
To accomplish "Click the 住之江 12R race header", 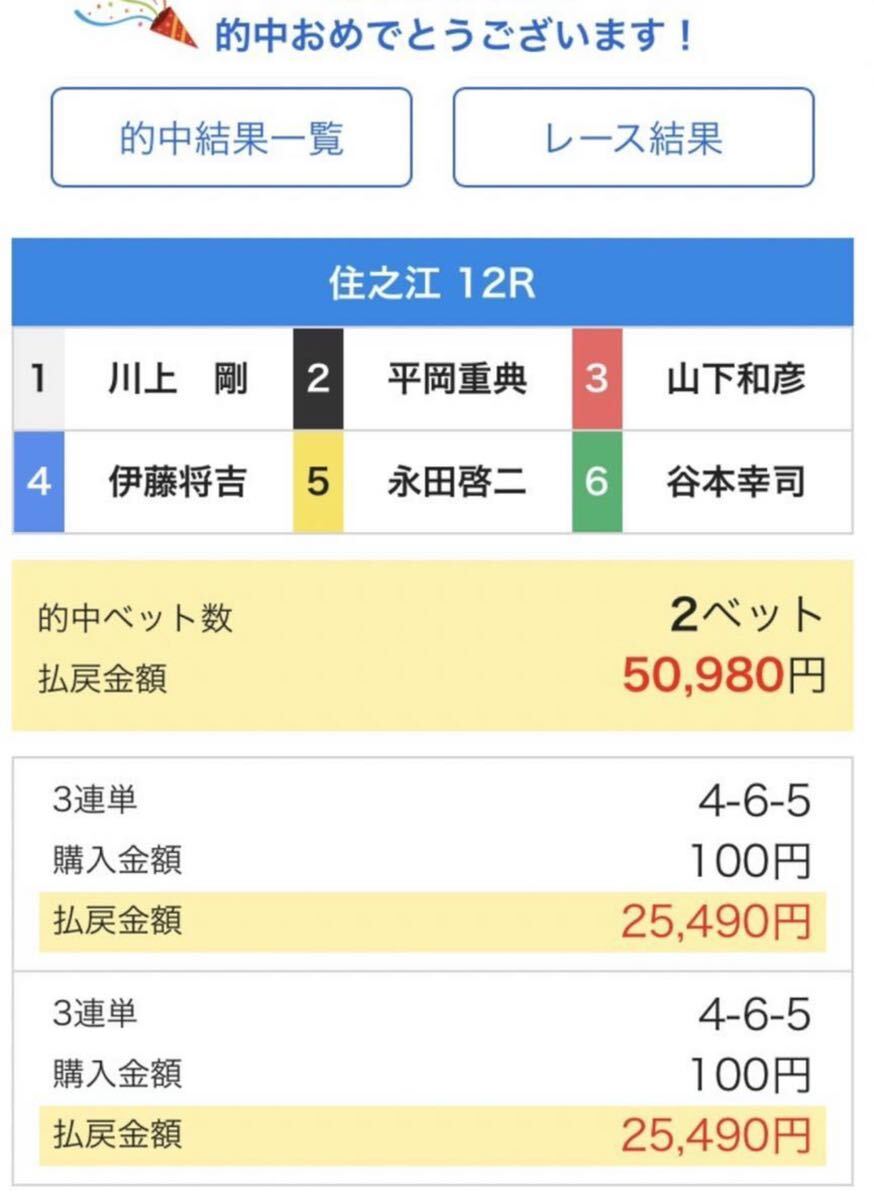I will pyautogui.click(x=437, y=281).
